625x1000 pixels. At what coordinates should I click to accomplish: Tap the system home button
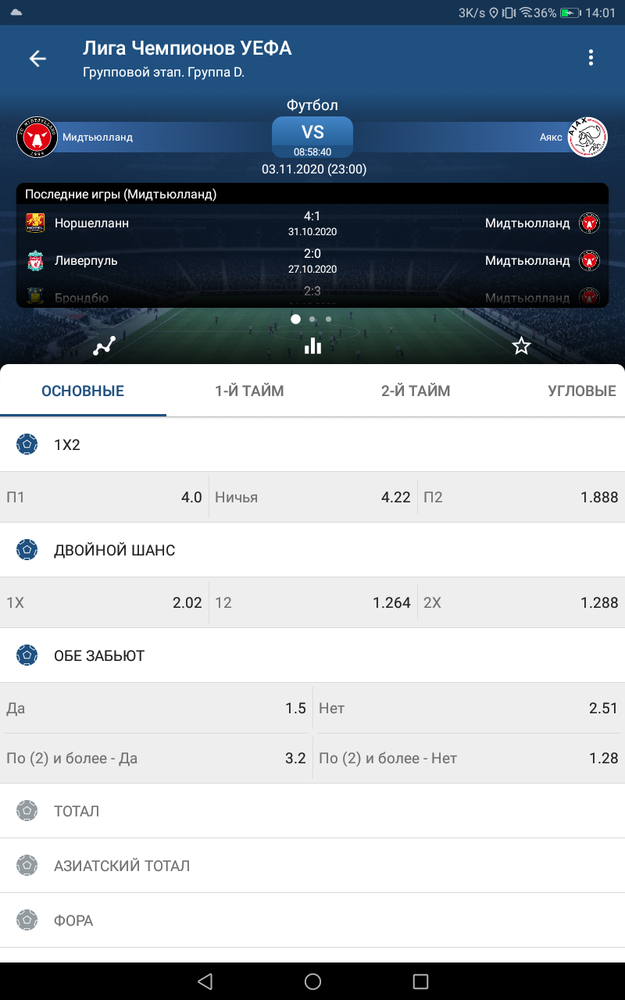pyautogui.click(x=312, y=981)
